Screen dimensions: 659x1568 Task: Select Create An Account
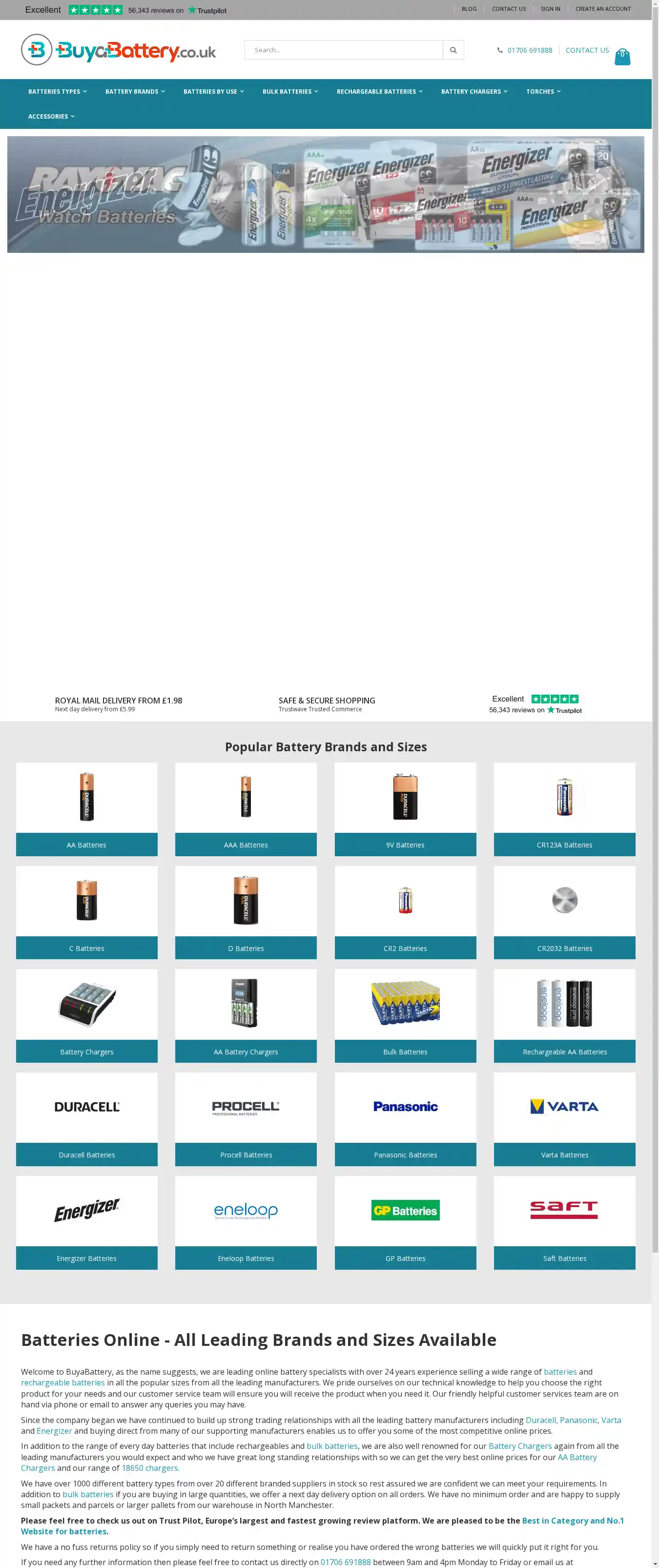602,8
